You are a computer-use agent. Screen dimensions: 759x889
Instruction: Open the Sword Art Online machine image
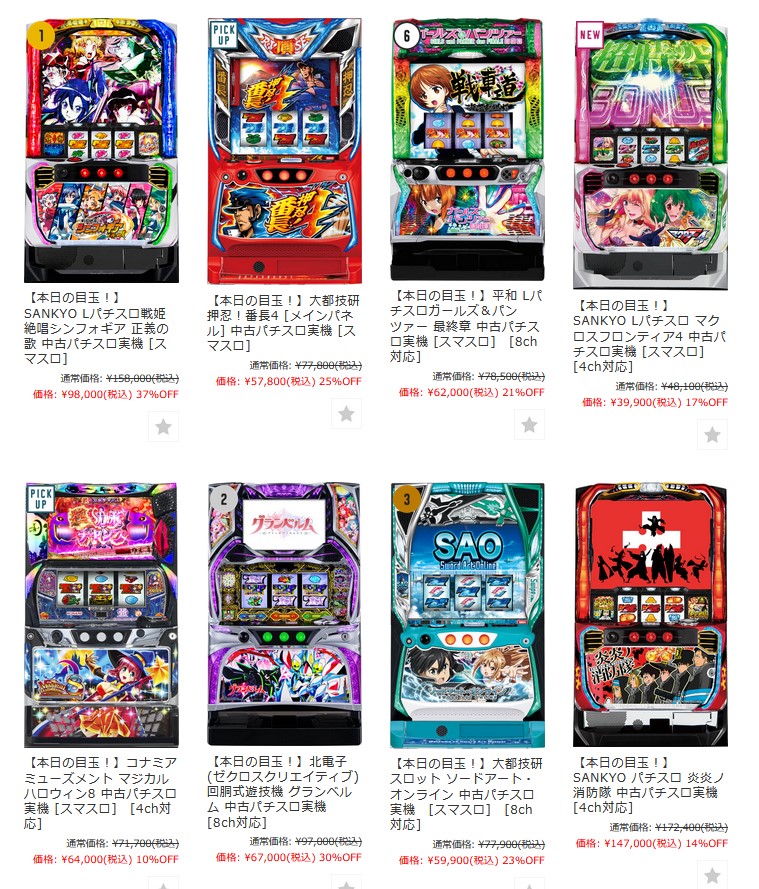(467, 615)
